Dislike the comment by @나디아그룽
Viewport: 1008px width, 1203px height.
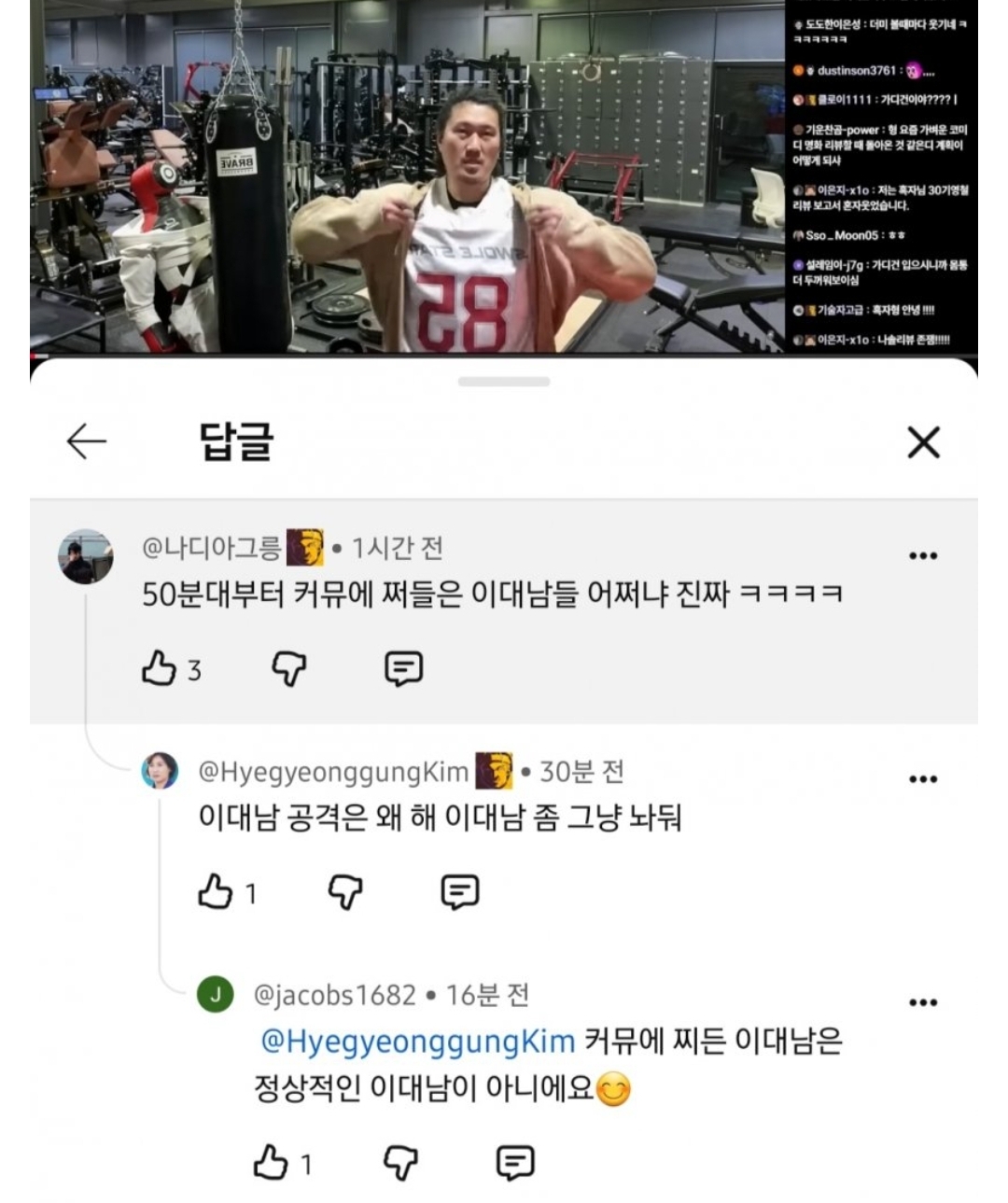[x=289, y=668]
